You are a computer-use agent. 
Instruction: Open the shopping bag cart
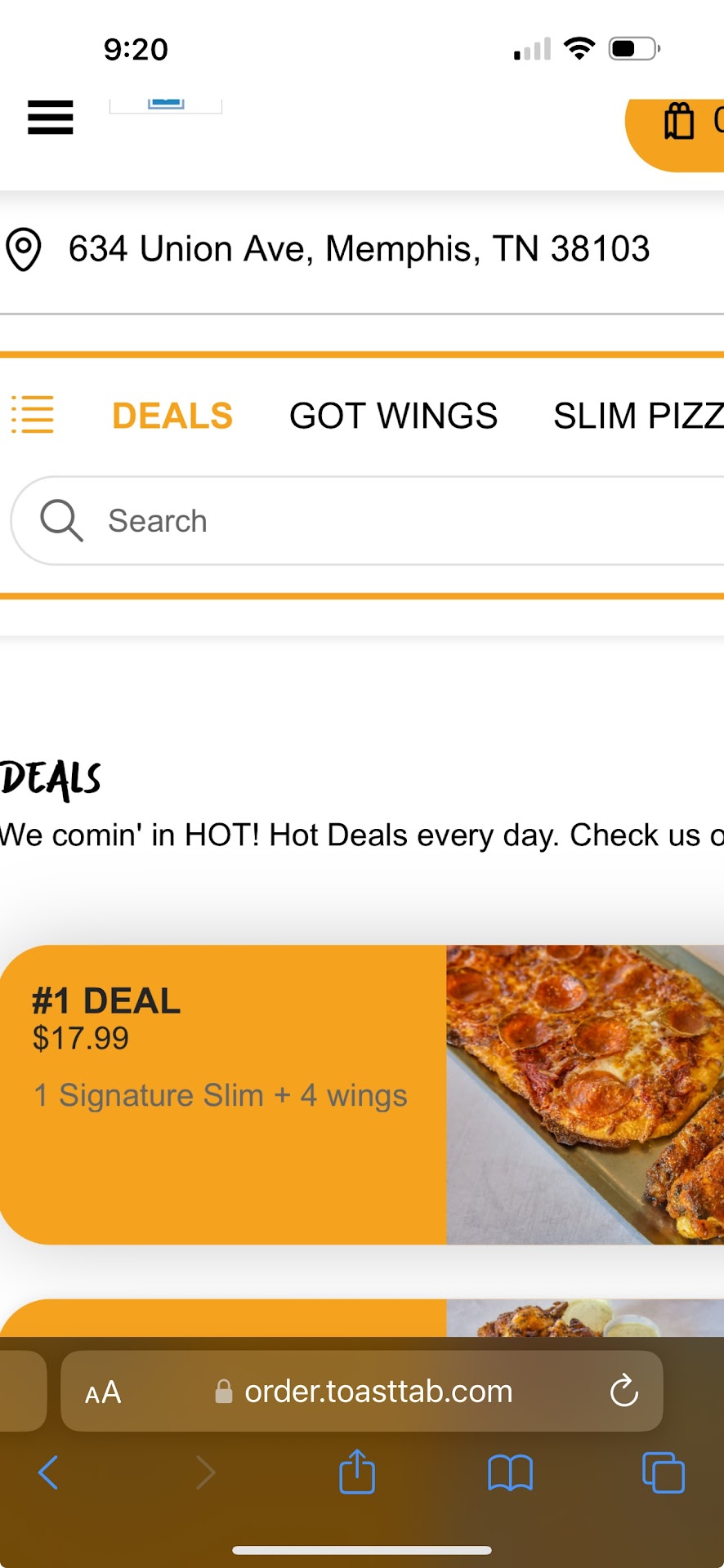click(x=680, y=122)
